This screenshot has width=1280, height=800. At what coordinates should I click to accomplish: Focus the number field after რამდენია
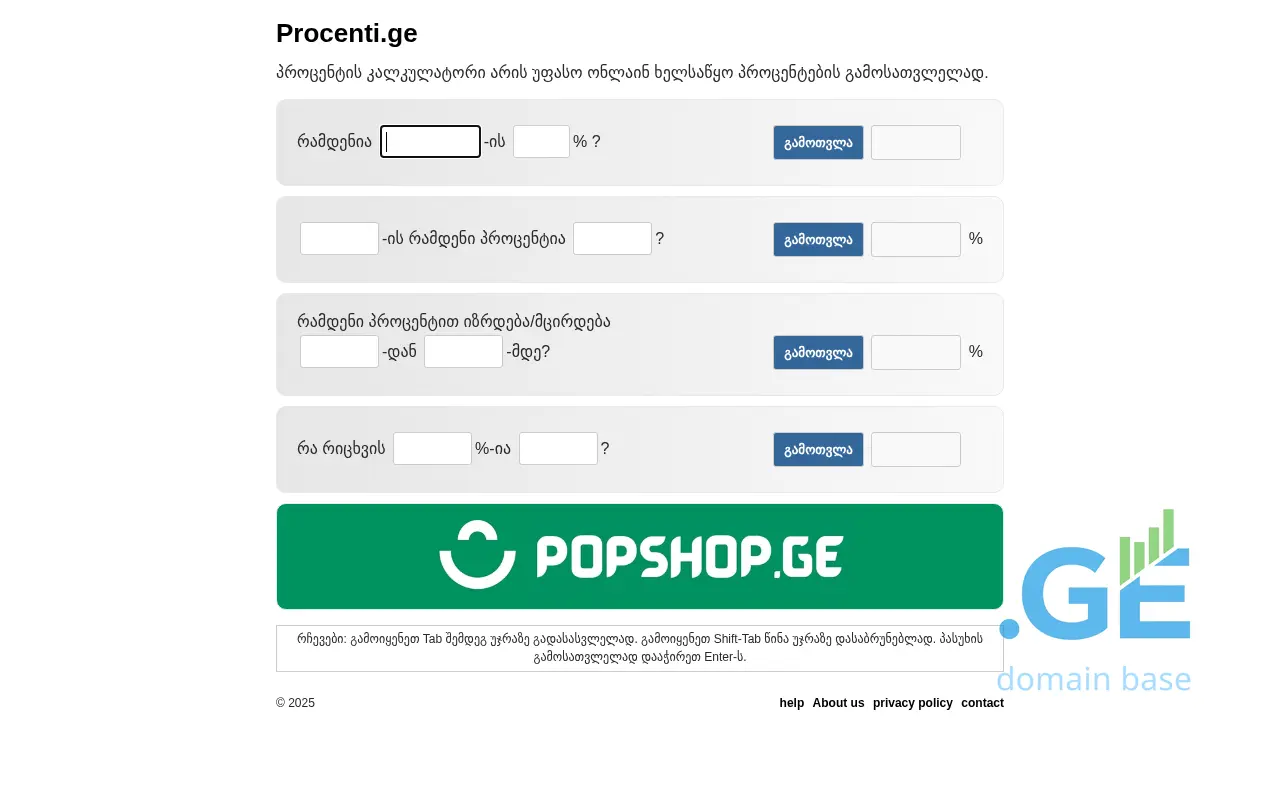tap(430, 142)
